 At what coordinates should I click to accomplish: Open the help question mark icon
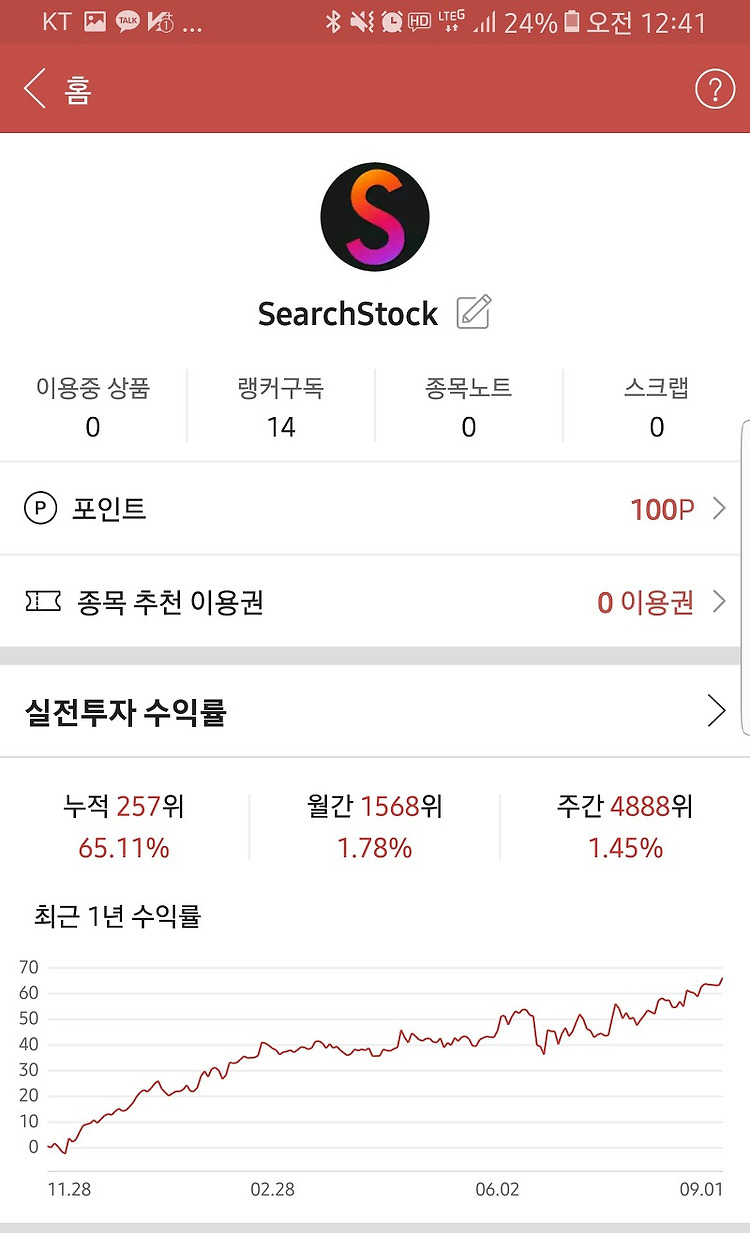tap(714, 90)
